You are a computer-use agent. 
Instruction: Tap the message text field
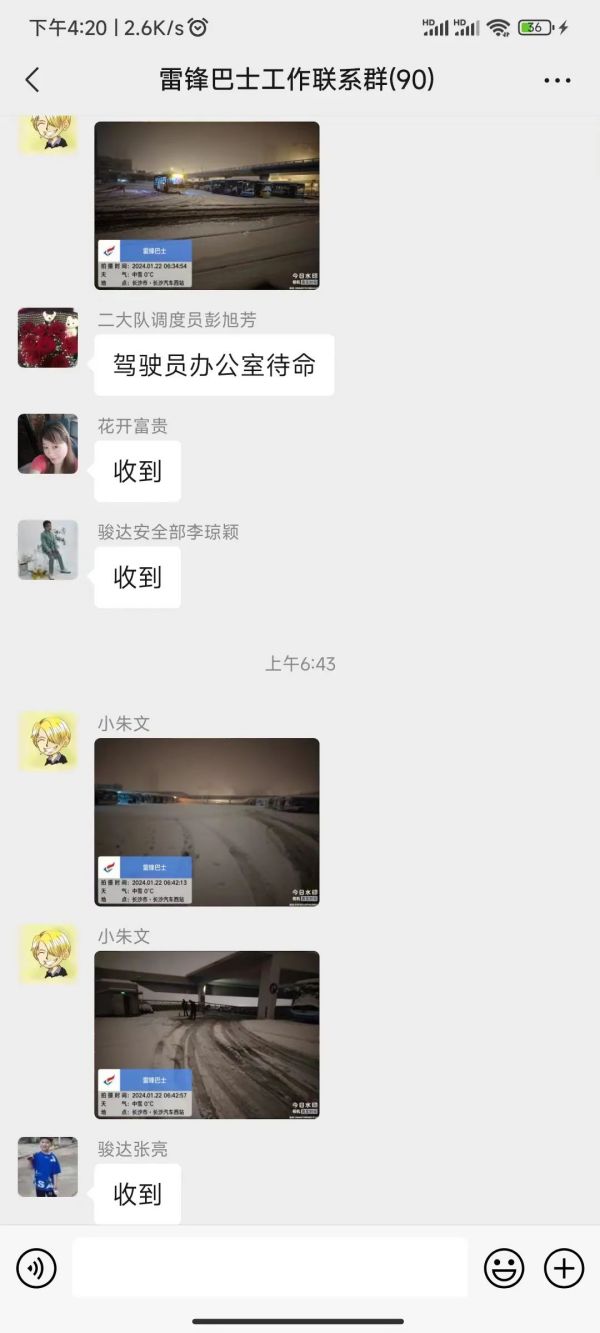270,1268
